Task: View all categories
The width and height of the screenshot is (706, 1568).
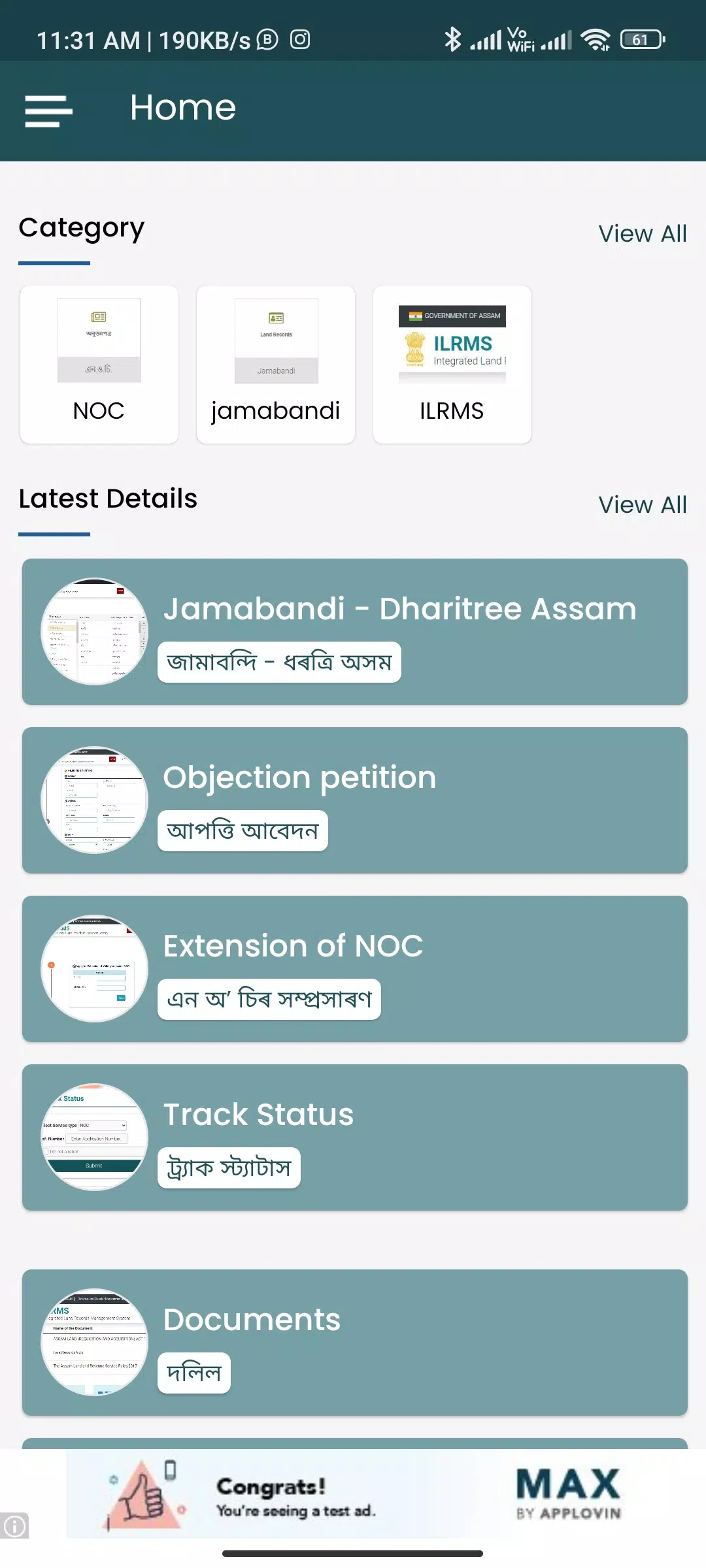Action: (x=642, y=233)
